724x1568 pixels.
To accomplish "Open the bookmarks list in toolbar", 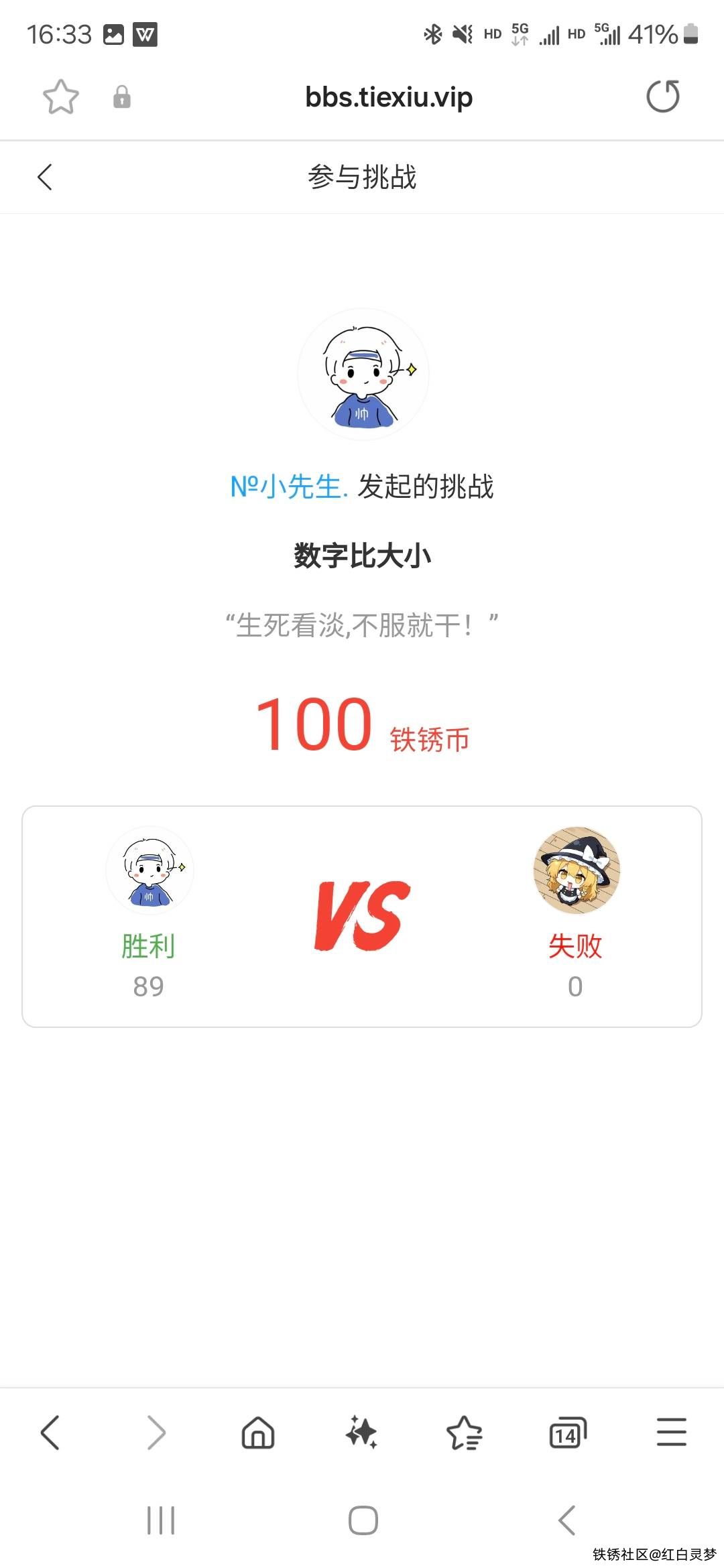I will (464, 1433).
